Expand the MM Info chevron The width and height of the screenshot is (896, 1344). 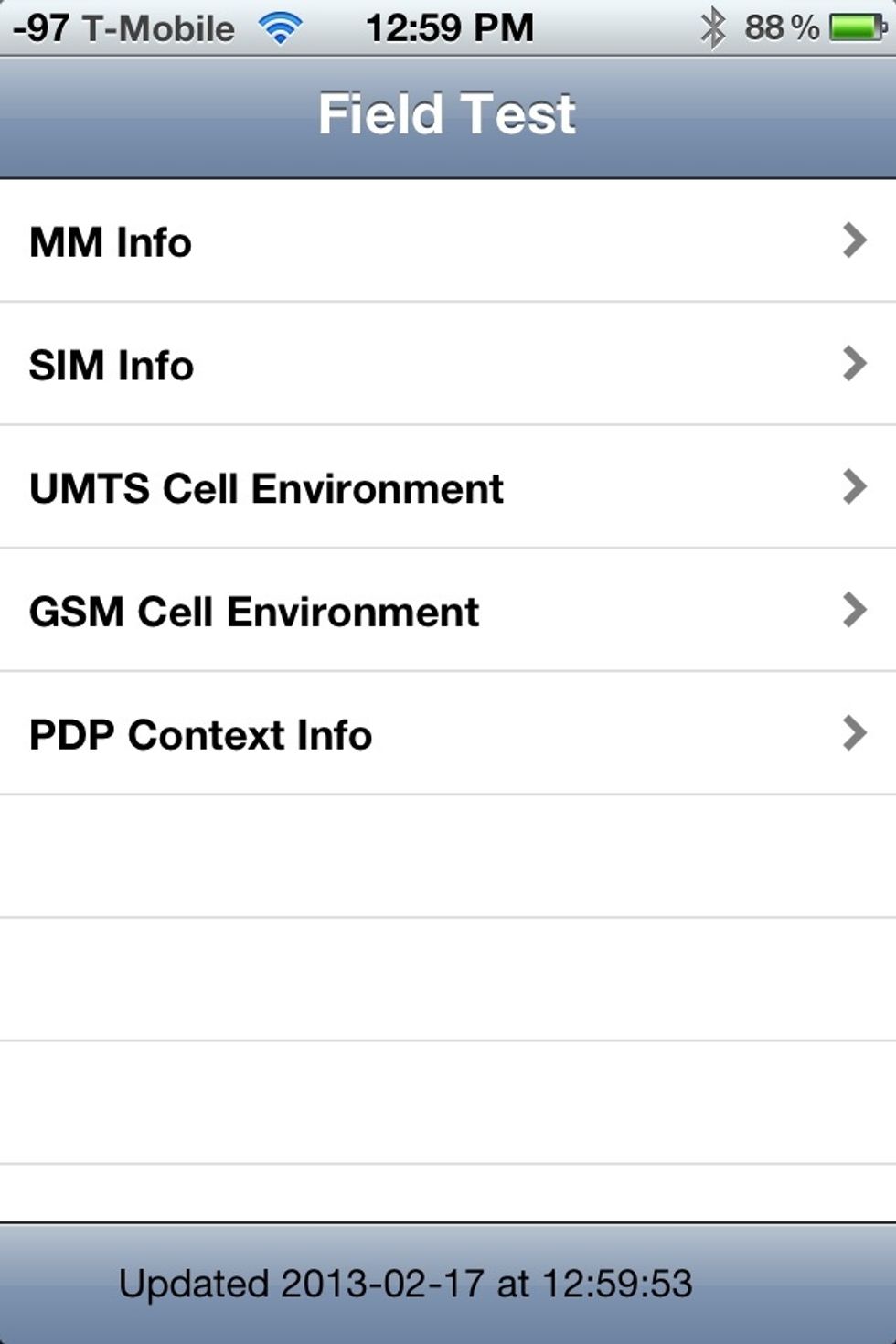tap(854, 240)
